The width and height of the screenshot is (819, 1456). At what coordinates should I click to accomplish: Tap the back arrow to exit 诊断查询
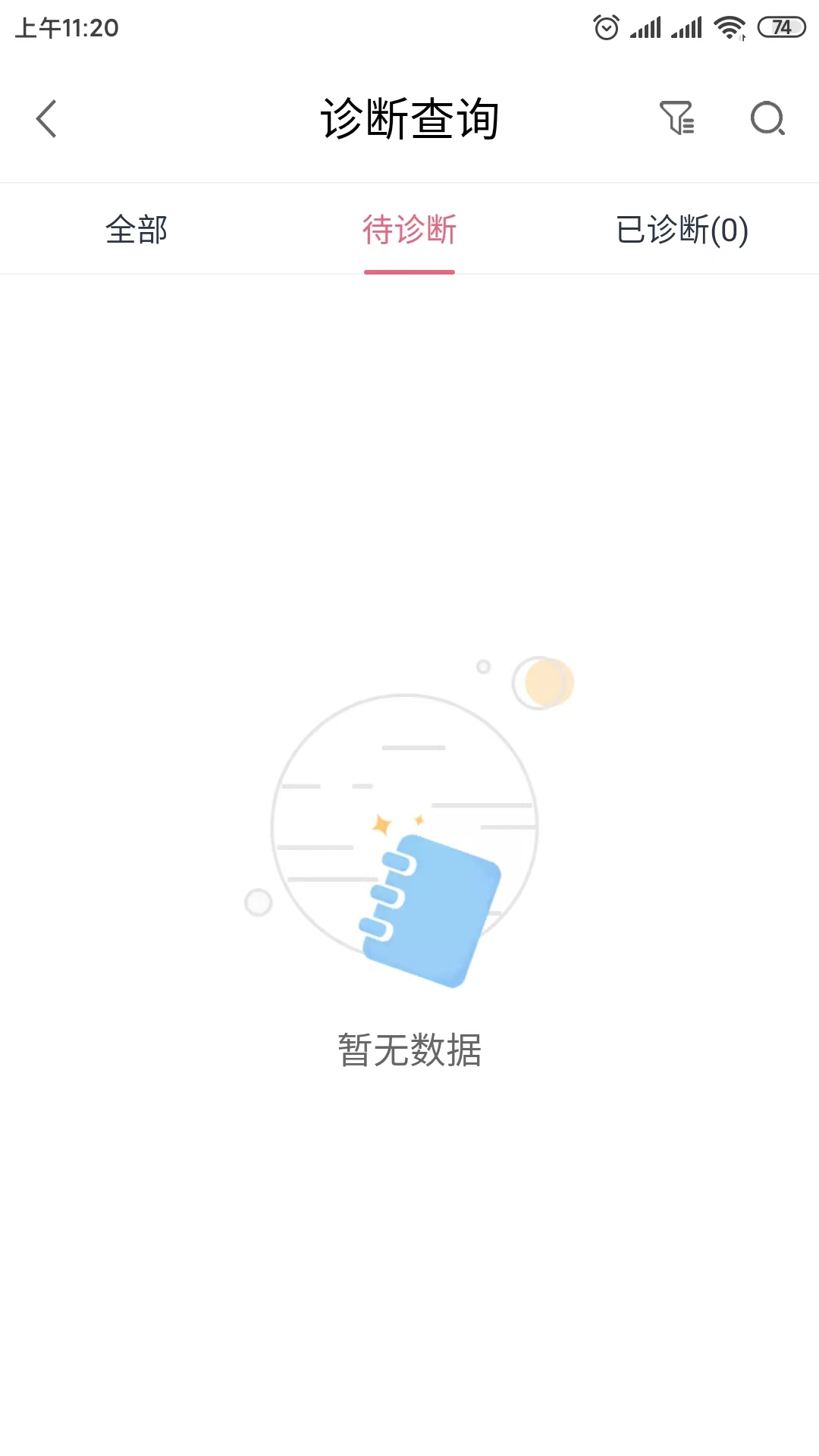coord(47,118)
